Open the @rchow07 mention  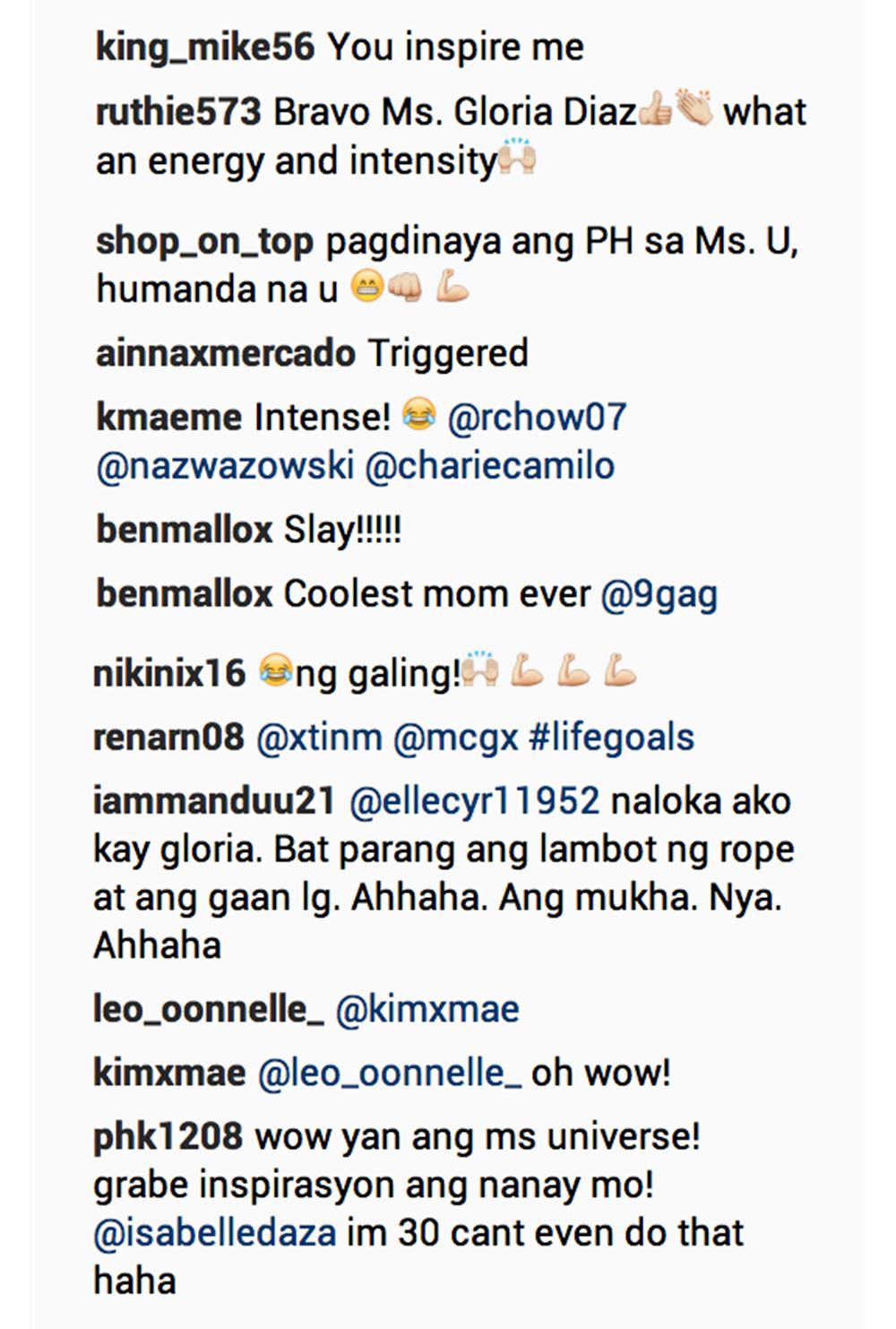[536, 417]
